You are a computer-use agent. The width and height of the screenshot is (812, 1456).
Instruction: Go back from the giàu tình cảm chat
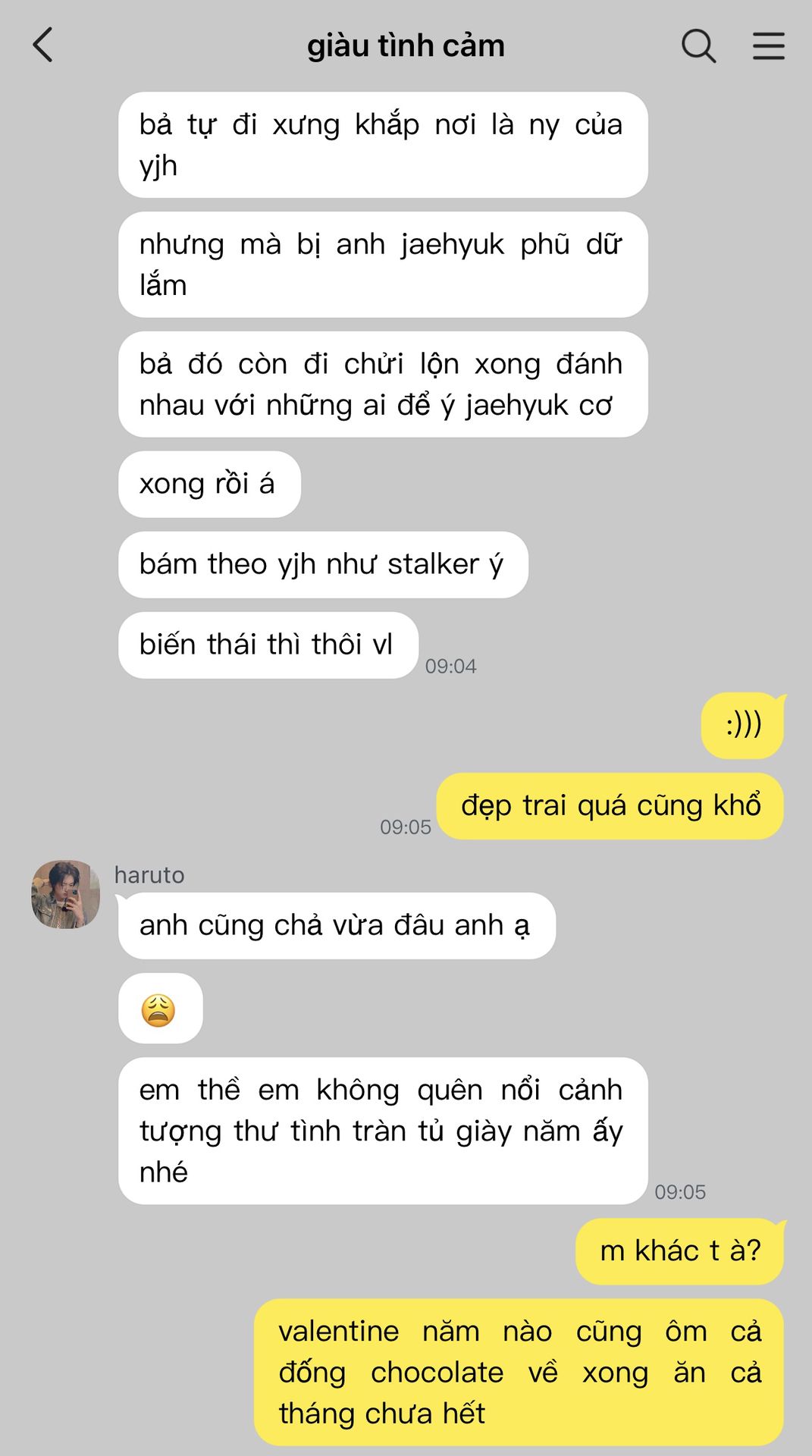43,45
